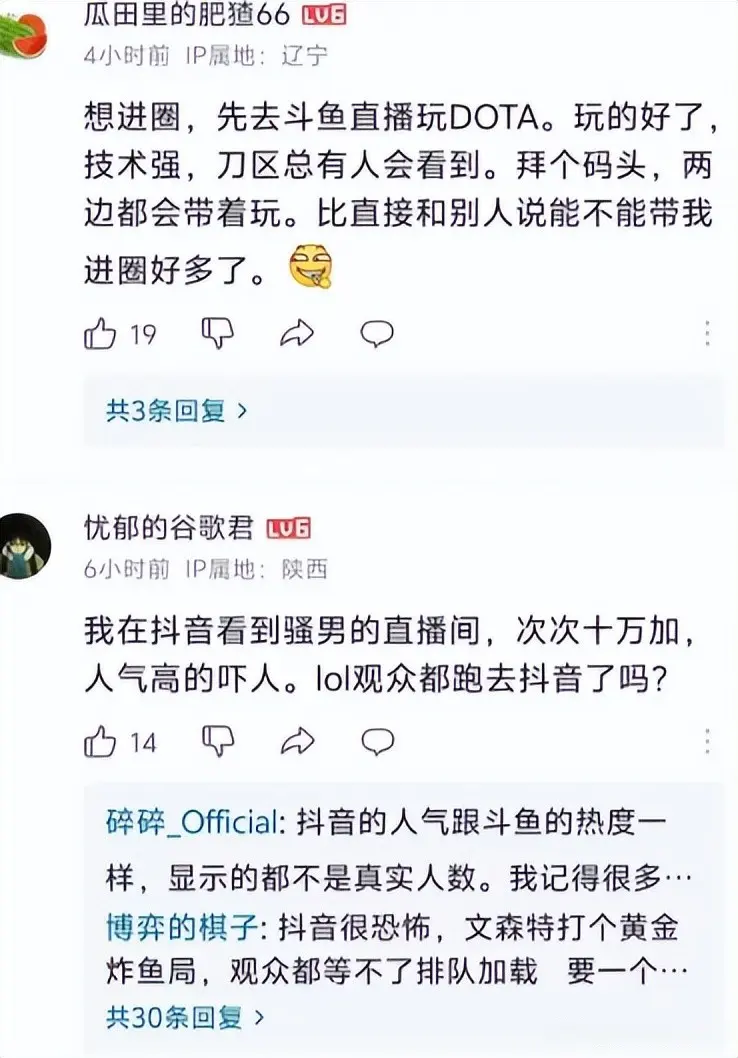Expand the 共30条回复 replies
This screenshot has height=1058, width=738.
point(185,1018)
